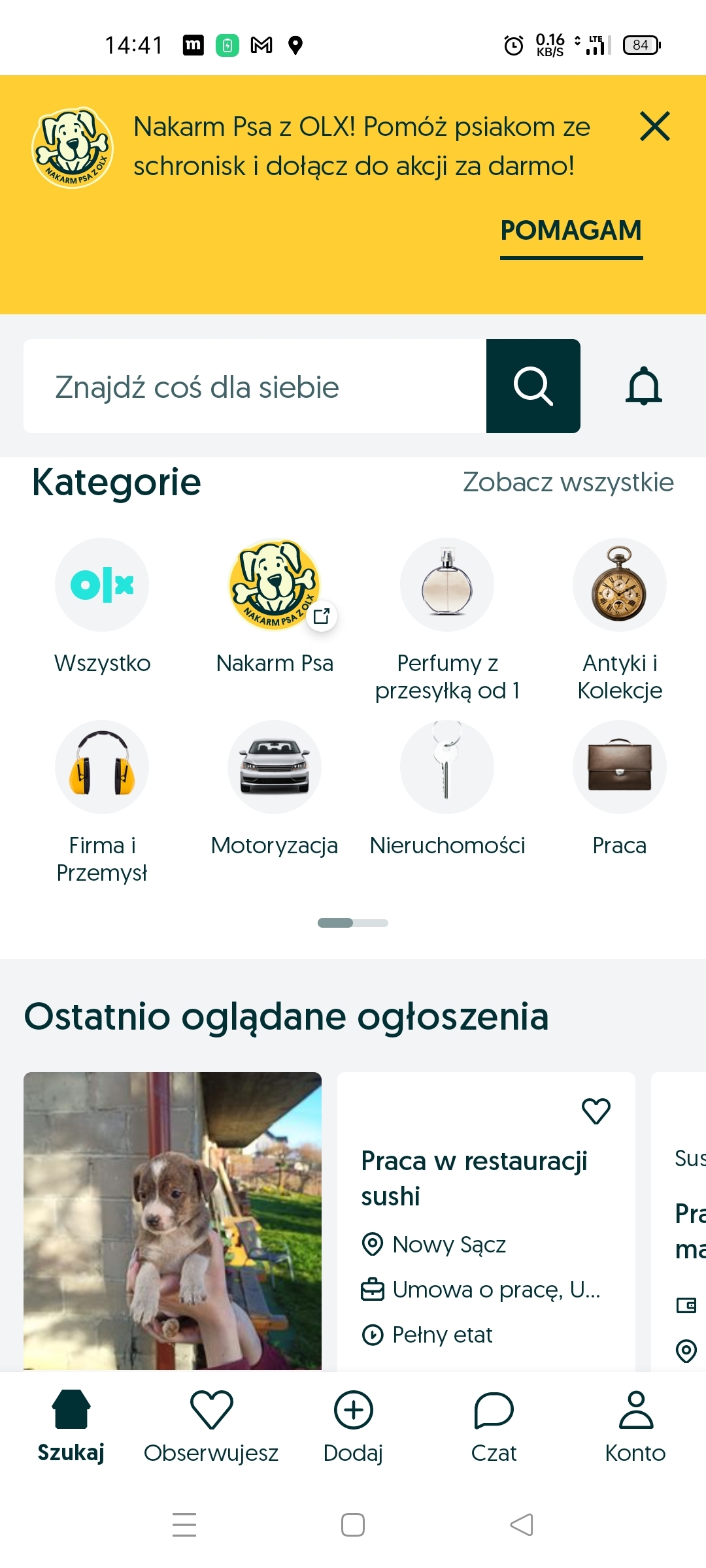
Task: Save 'Praca w restauracji sushi' to favorites
Action: pos(596,1111)
